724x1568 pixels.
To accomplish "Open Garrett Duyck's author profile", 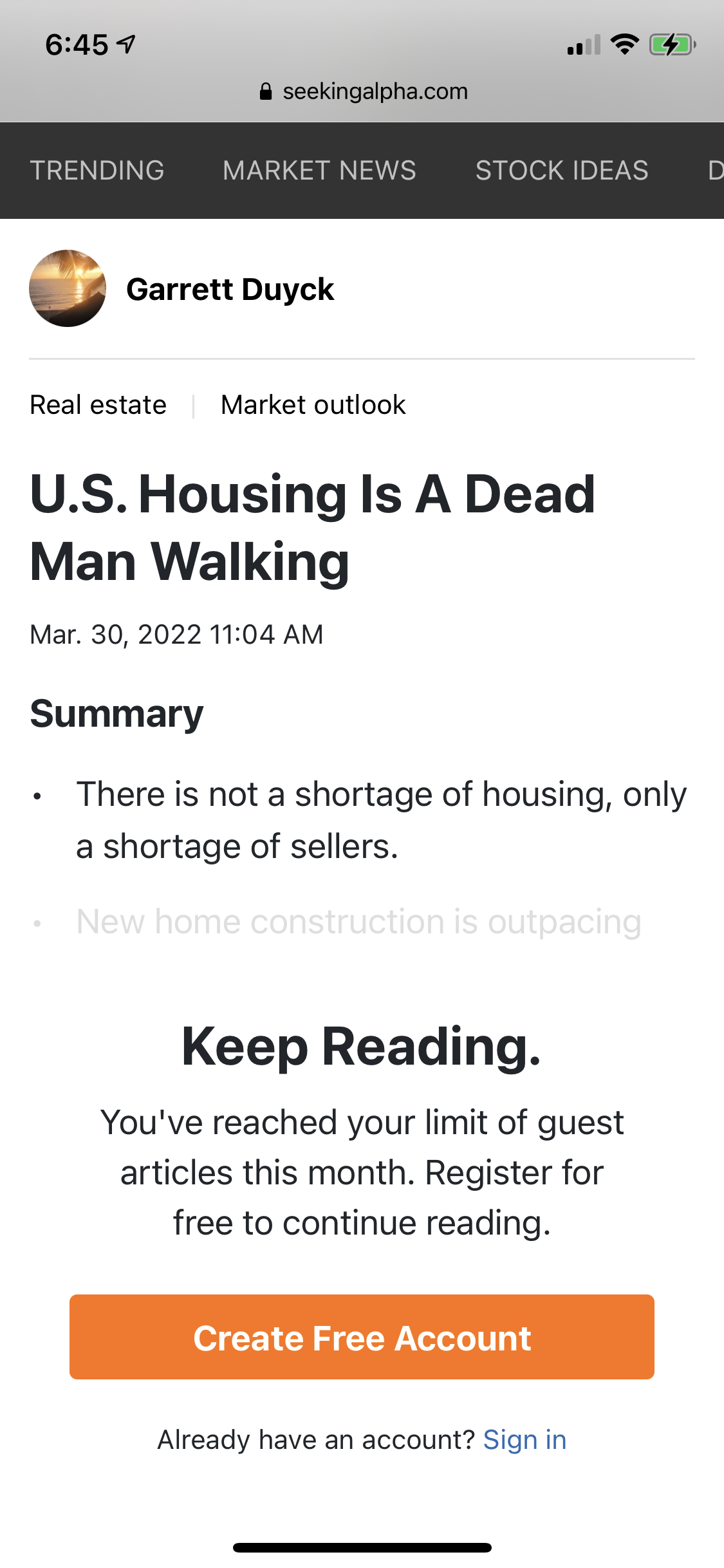I will 230,289.
